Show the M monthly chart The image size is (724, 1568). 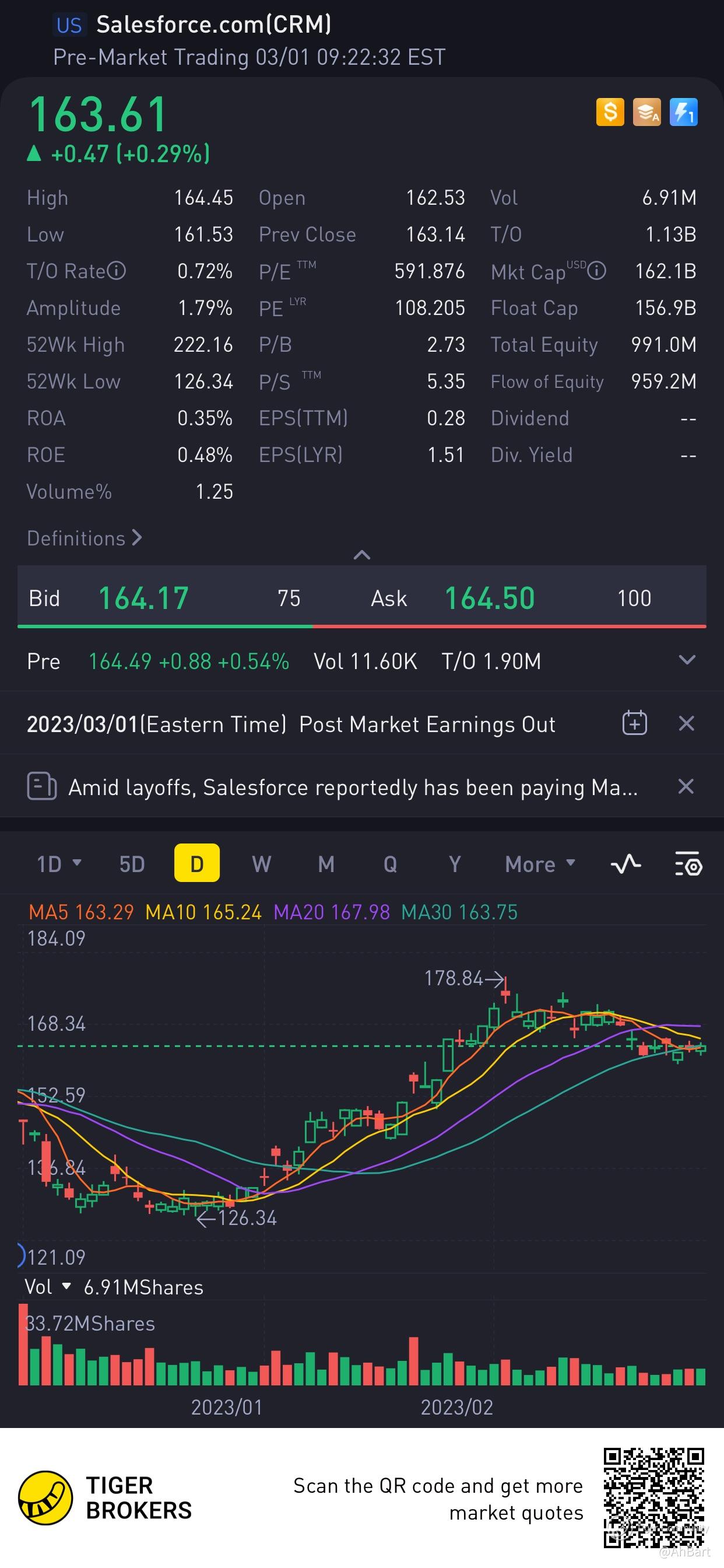(x=326, y=864)
